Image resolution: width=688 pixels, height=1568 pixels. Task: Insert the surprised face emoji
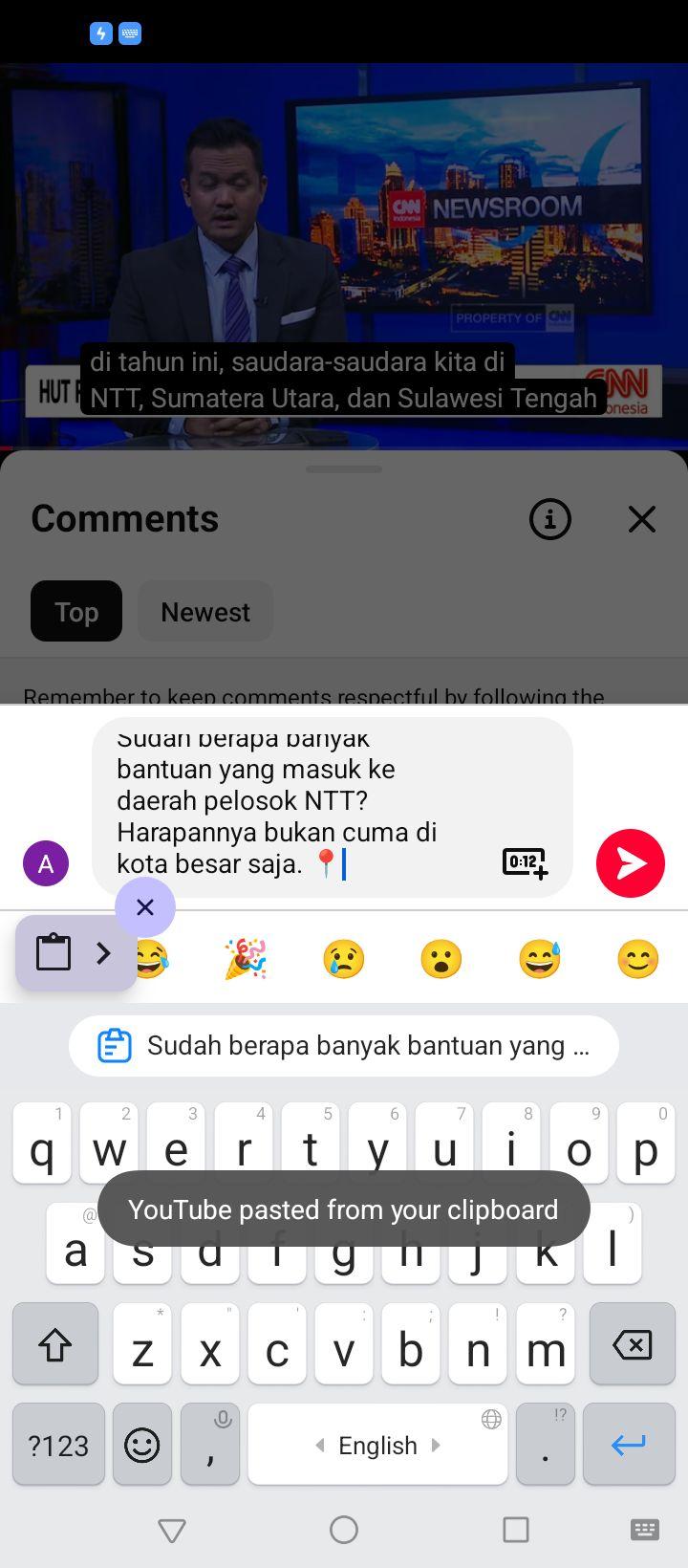pos(441,959)
